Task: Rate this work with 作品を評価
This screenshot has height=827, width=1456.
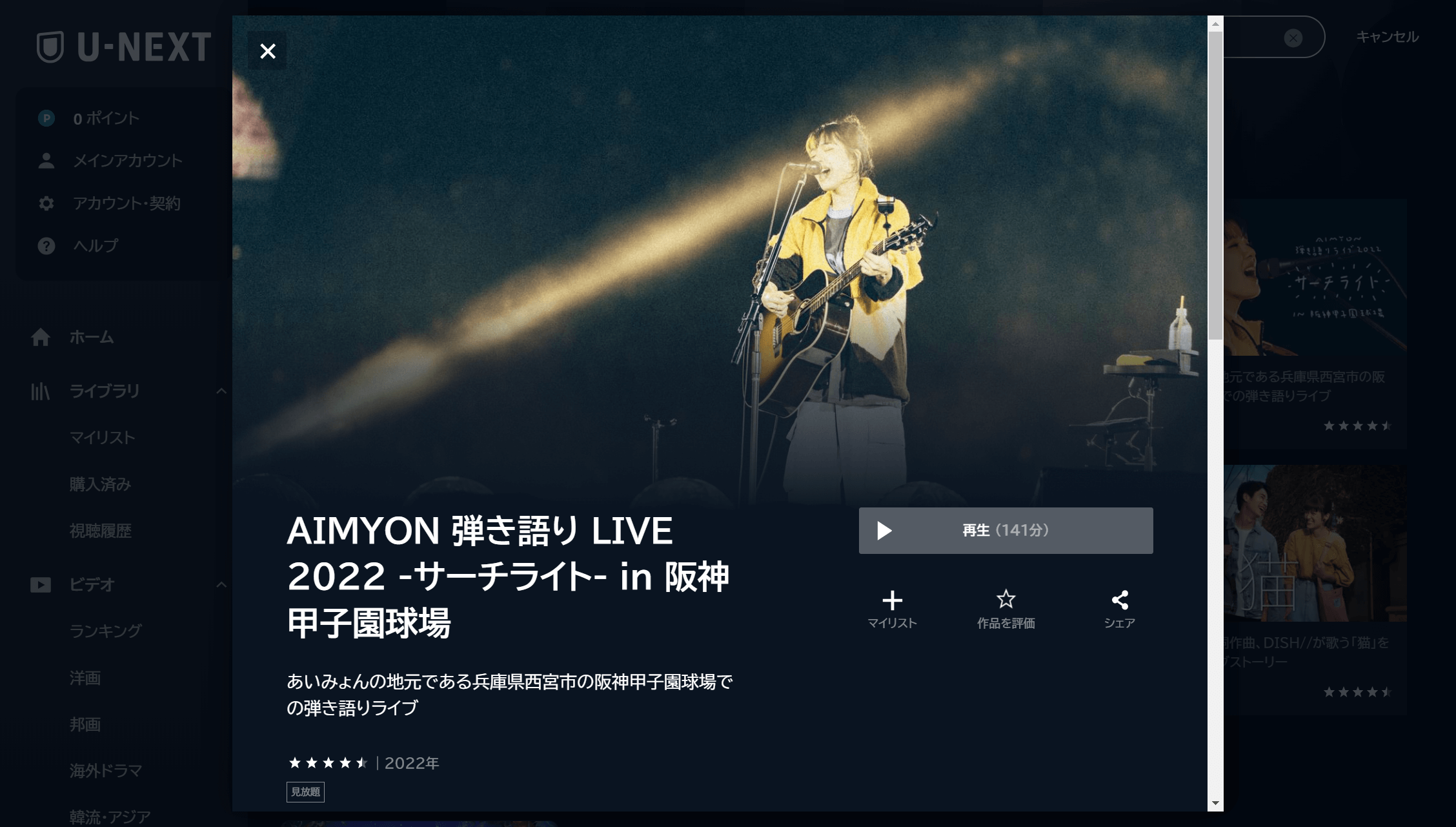Action: 1006,609
